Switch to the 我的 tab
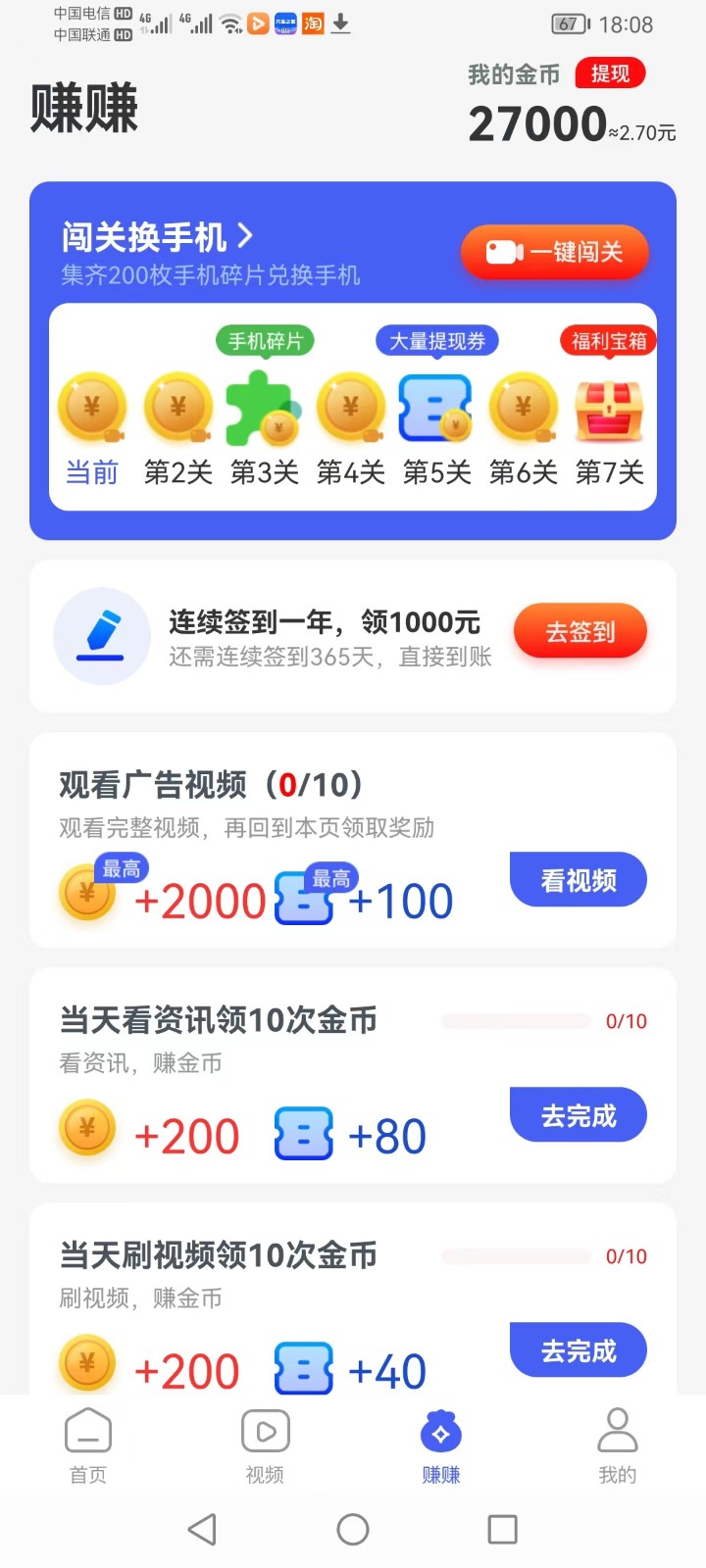706x1568 pixels. coord(617,1441)
